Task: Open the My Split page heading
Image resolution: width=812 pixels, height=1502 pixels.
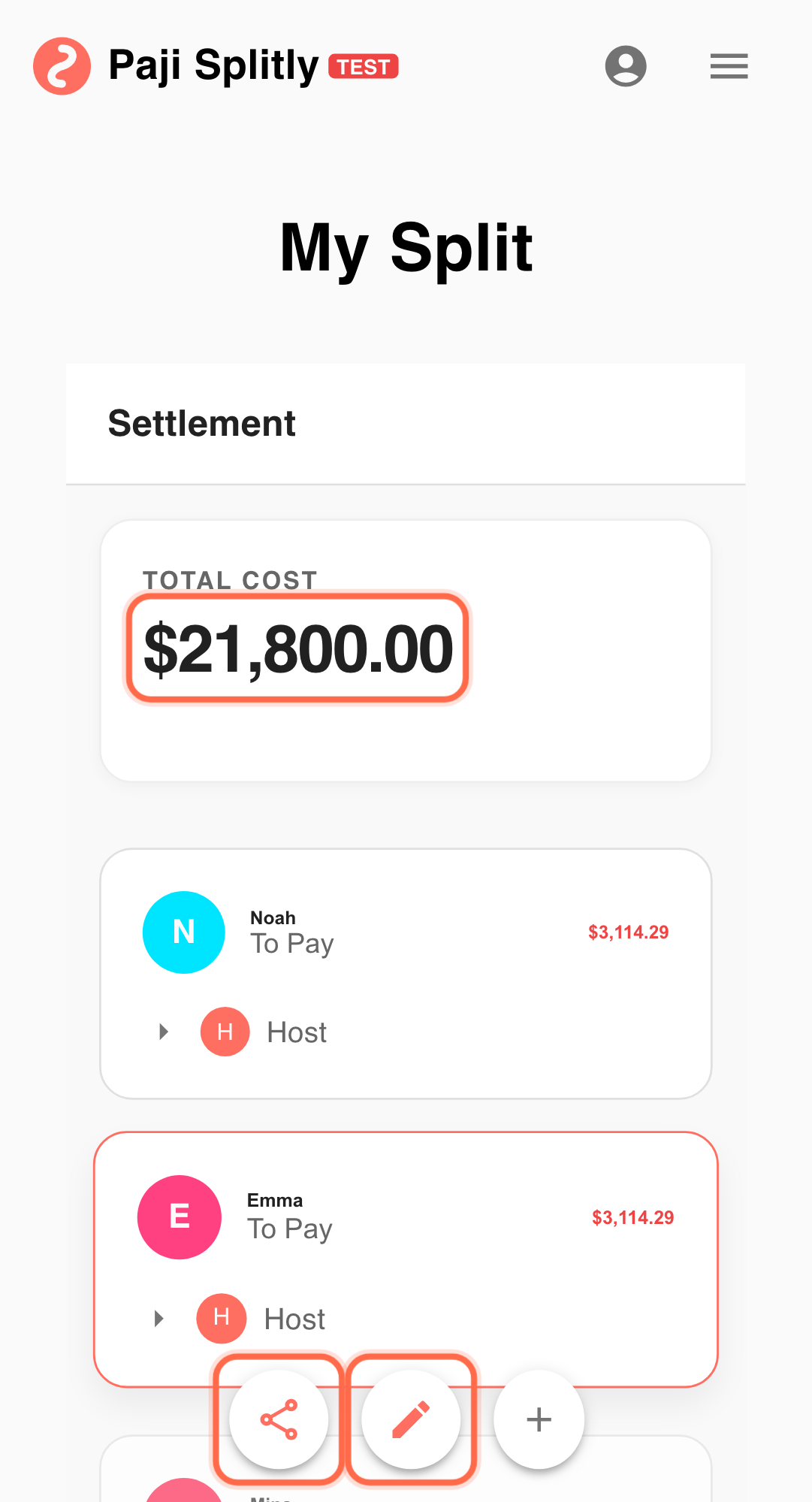Action: [406, 248]
